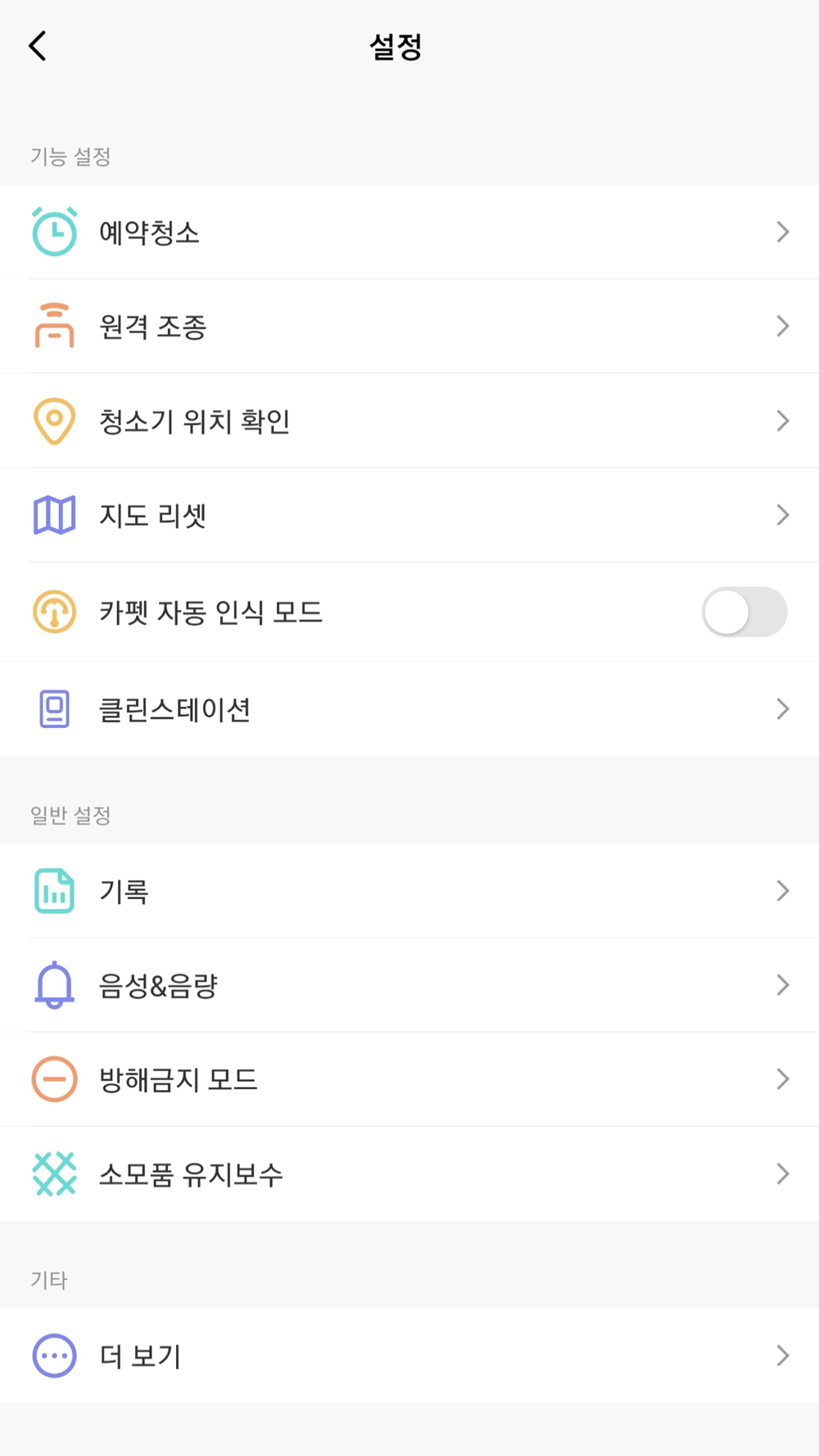819x1456 pixels.
Task: Open 음성&음량 settings
Action: point(409,985)
